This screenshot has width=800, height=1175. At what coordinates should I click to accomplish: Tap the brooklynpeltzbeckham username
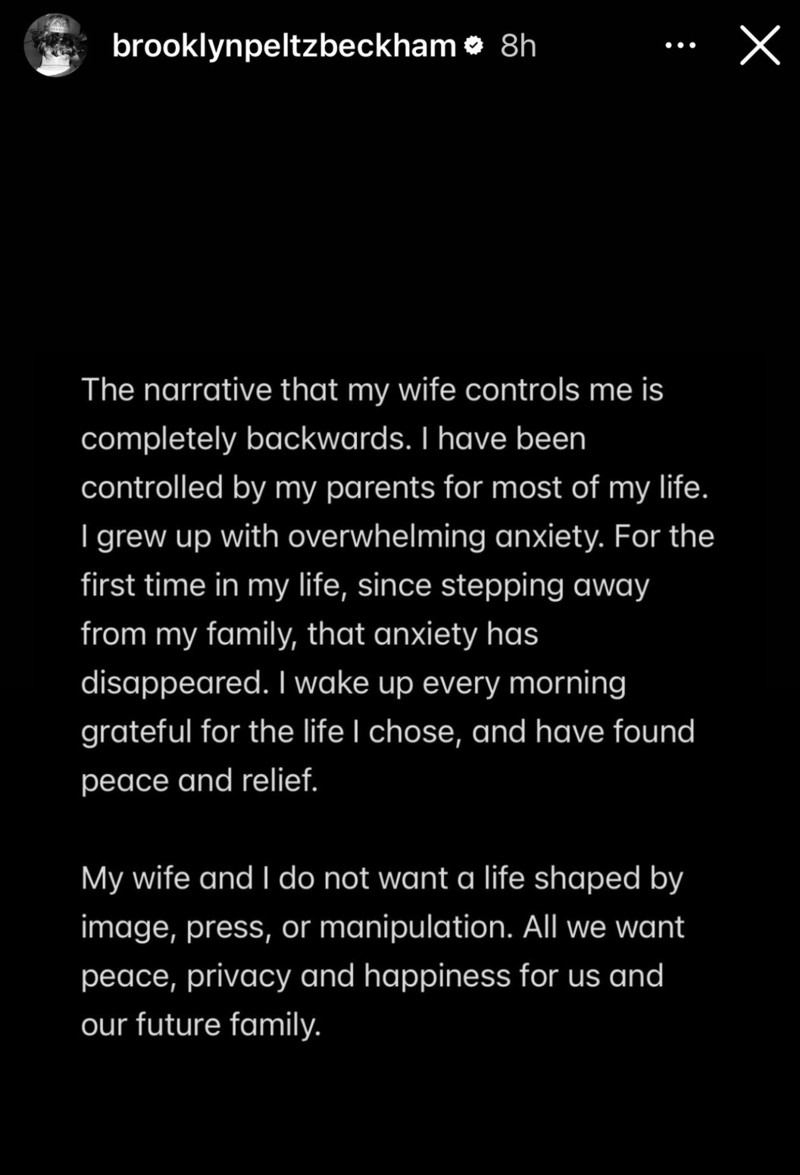[285, 46]
